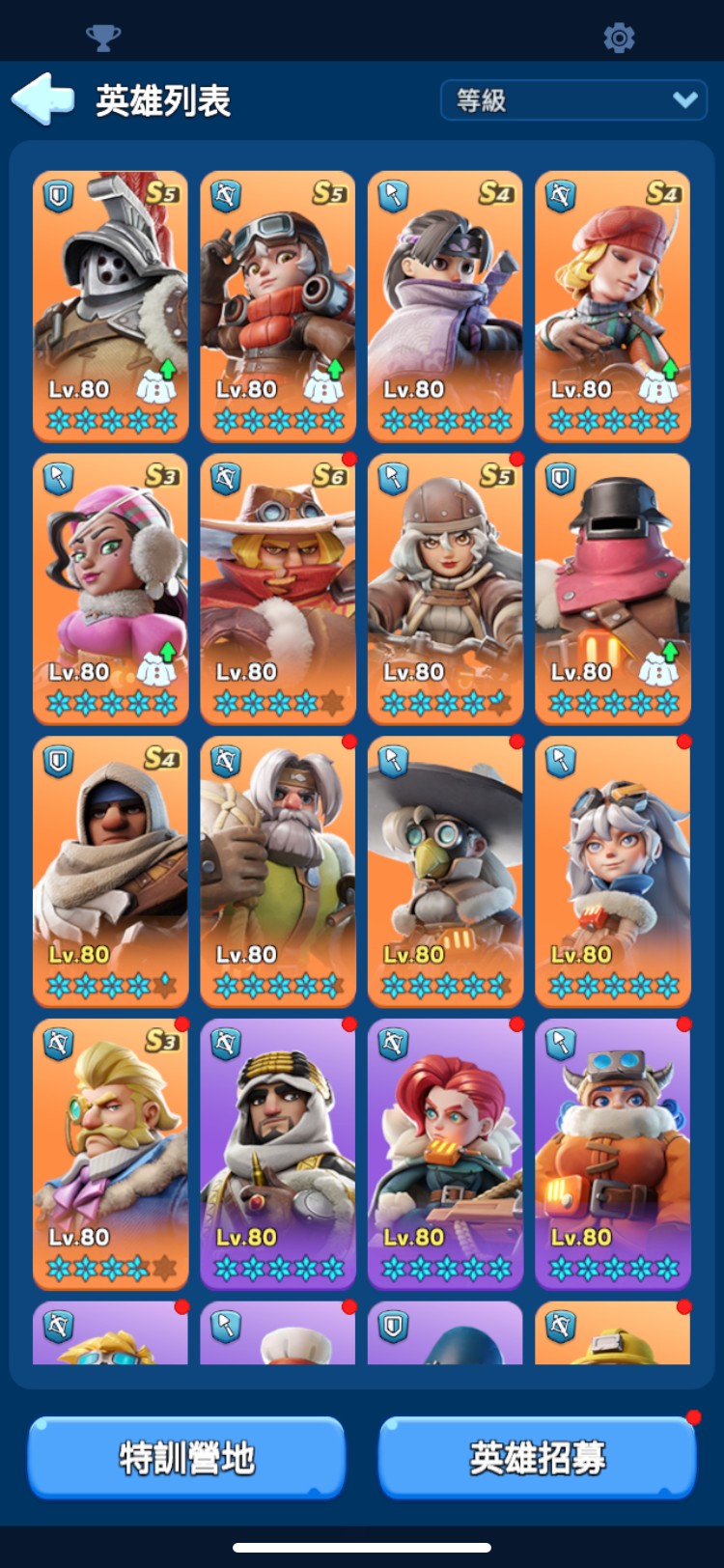Select the aviator goggles girl hero card
724x1568 pixels.
(278, 305)
